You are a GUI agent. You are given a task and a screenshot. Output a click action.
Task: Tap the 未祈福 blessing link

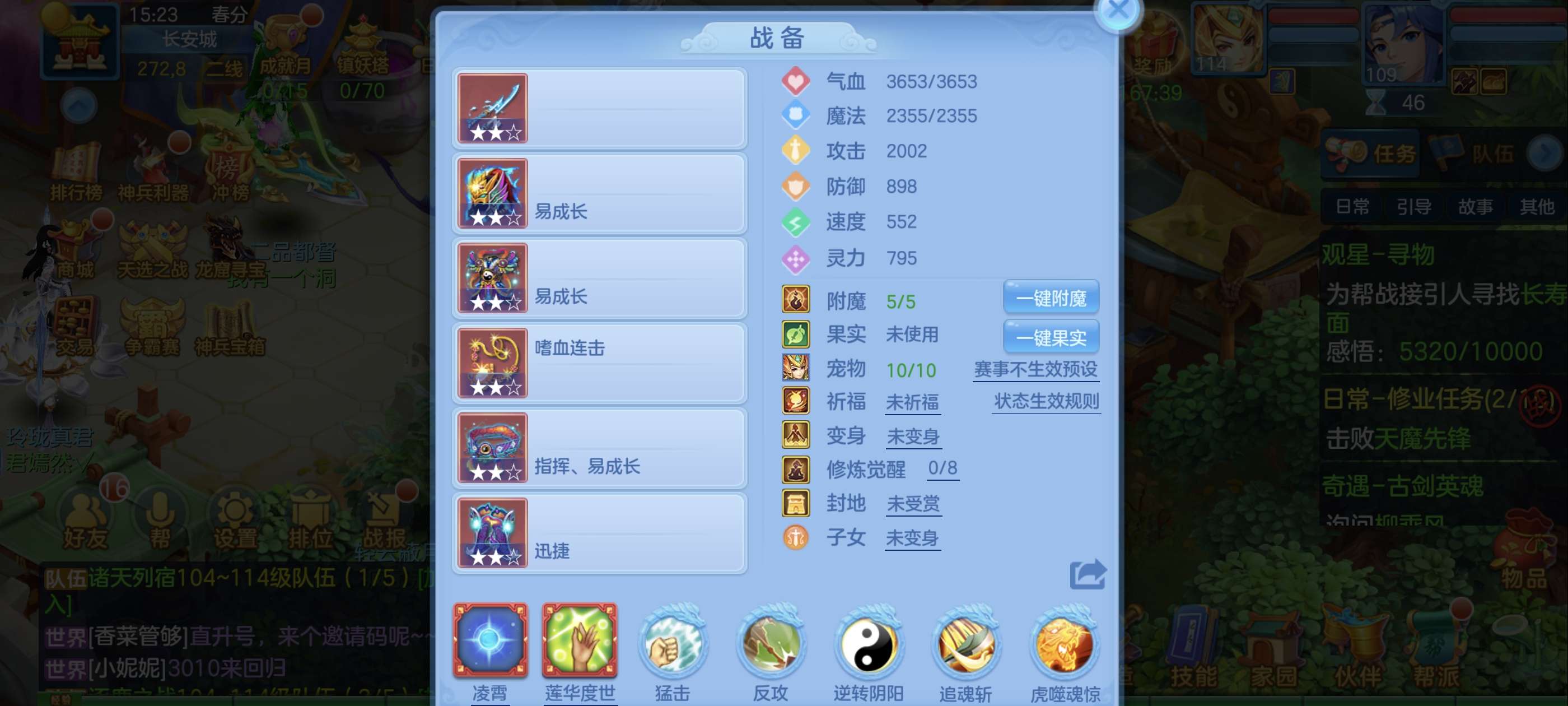point(912,402)
